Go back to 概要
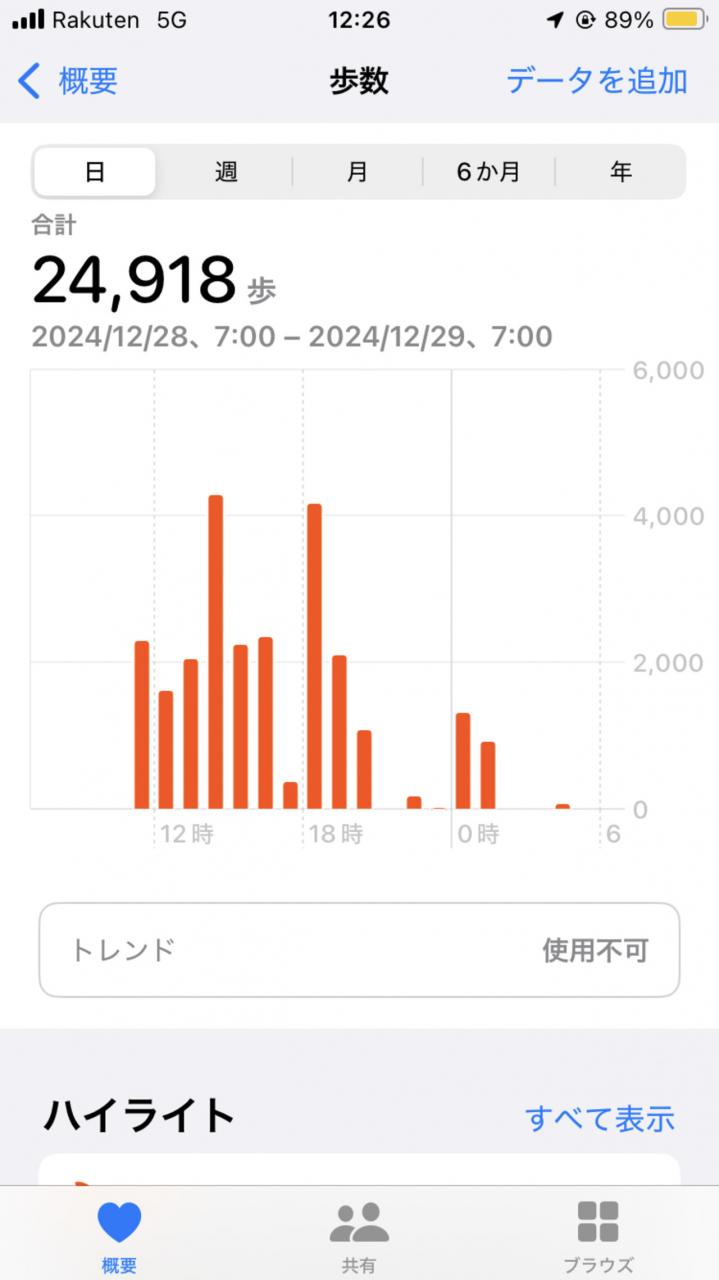719x1280 pixels. click(68, 81)
